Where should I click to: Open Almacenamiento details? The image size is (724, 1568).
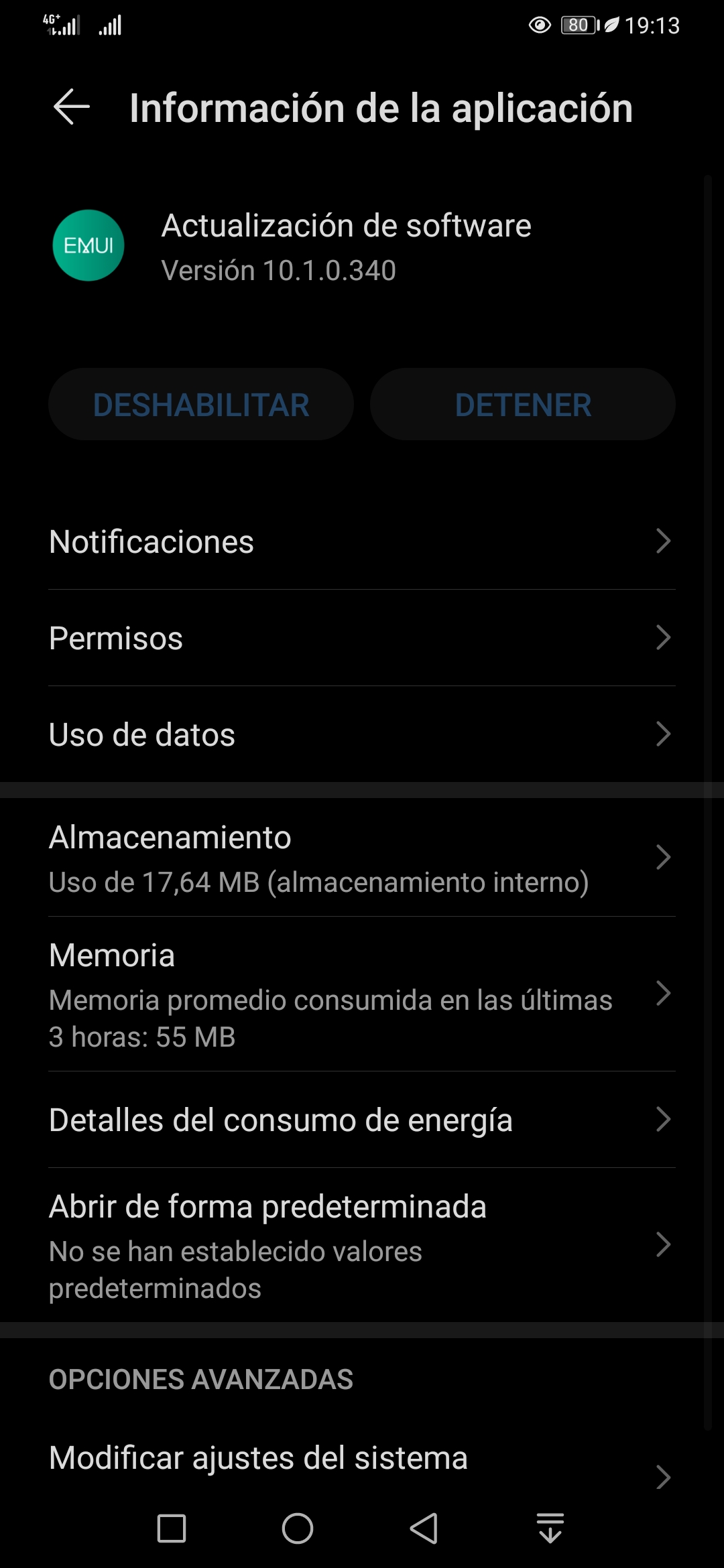362,858
